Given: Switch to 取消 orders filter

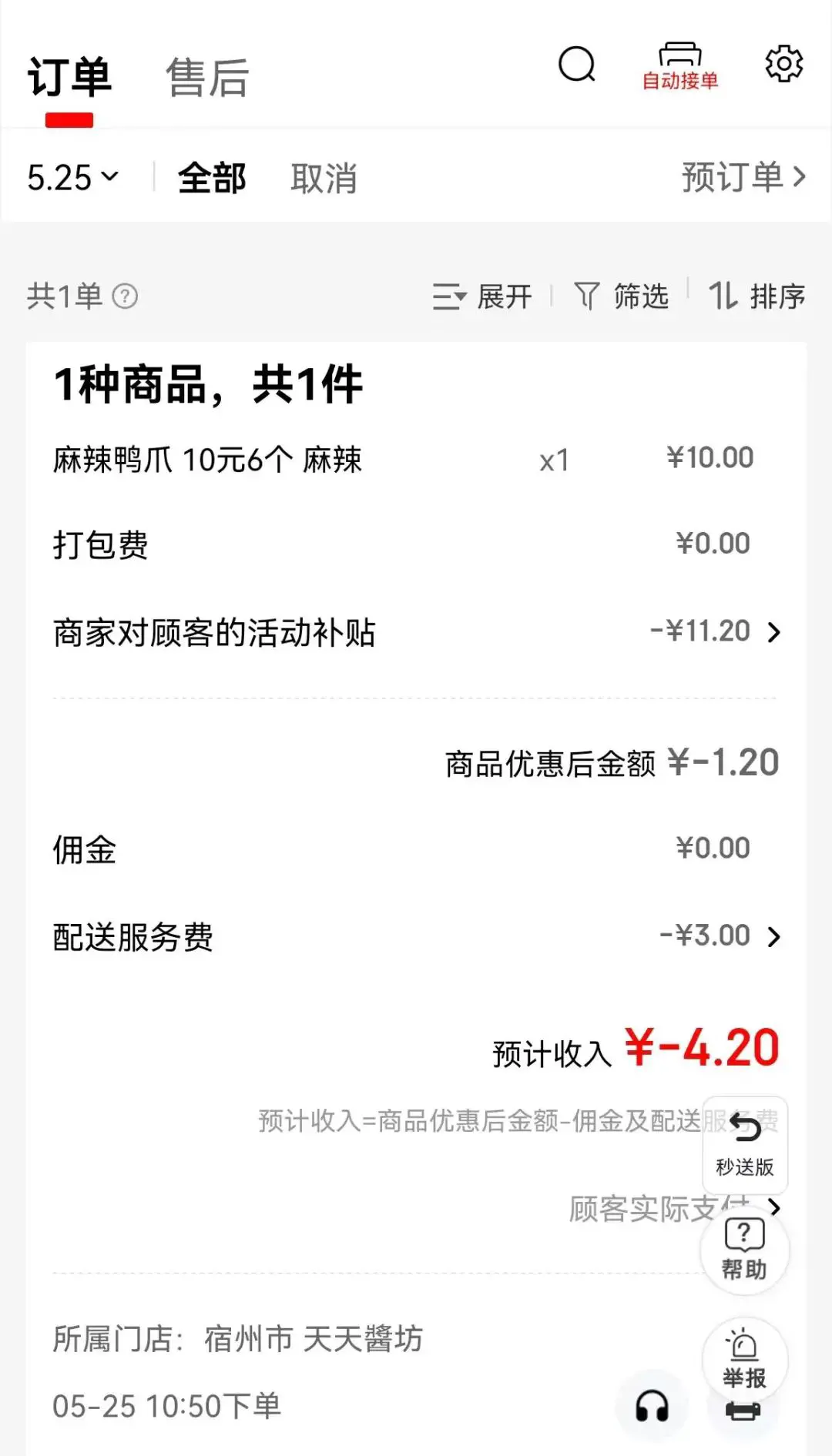Looking at the screenshot, I should coord(324,178).
